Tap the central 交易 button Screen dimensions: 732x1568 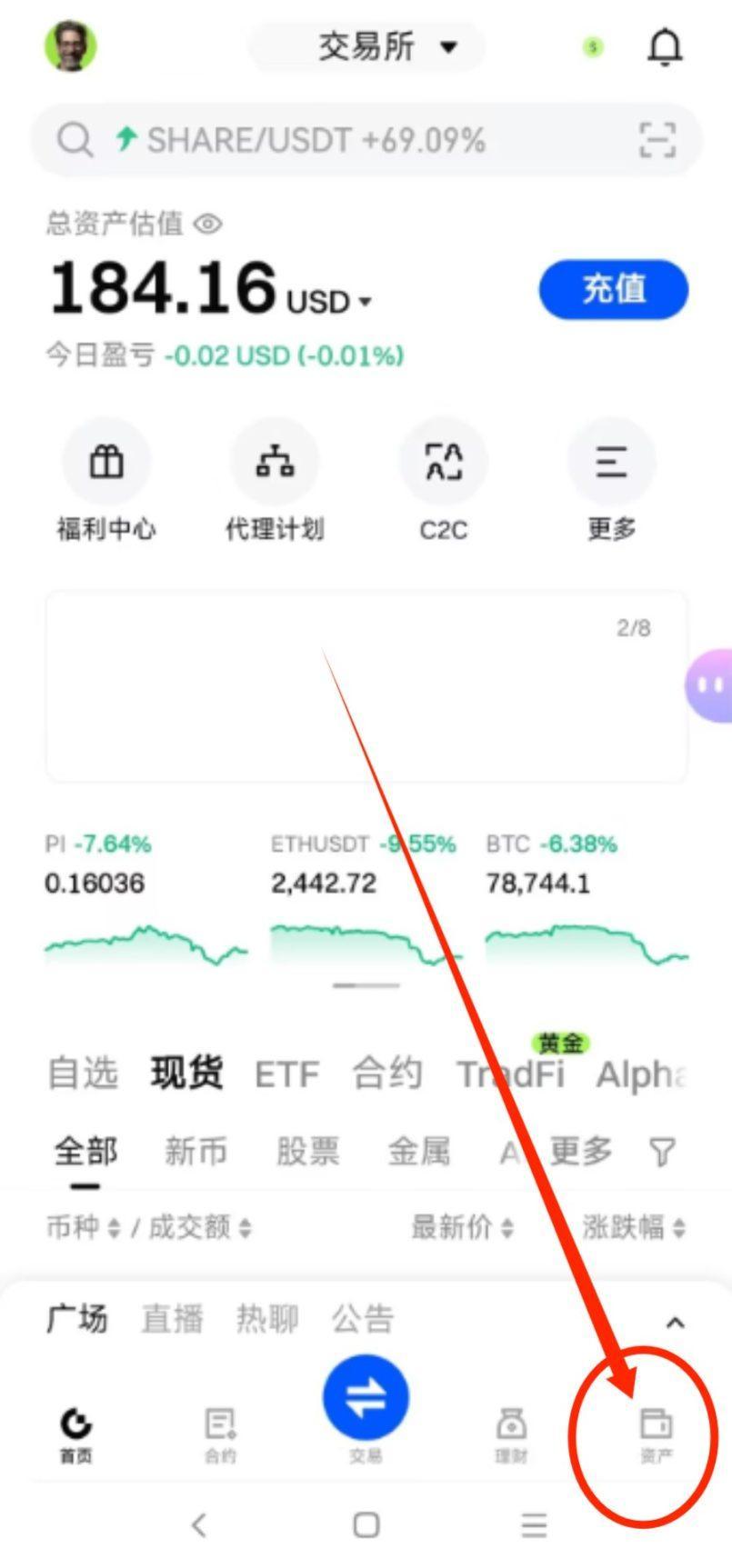pyautogui.click(x=366, y=1400)
